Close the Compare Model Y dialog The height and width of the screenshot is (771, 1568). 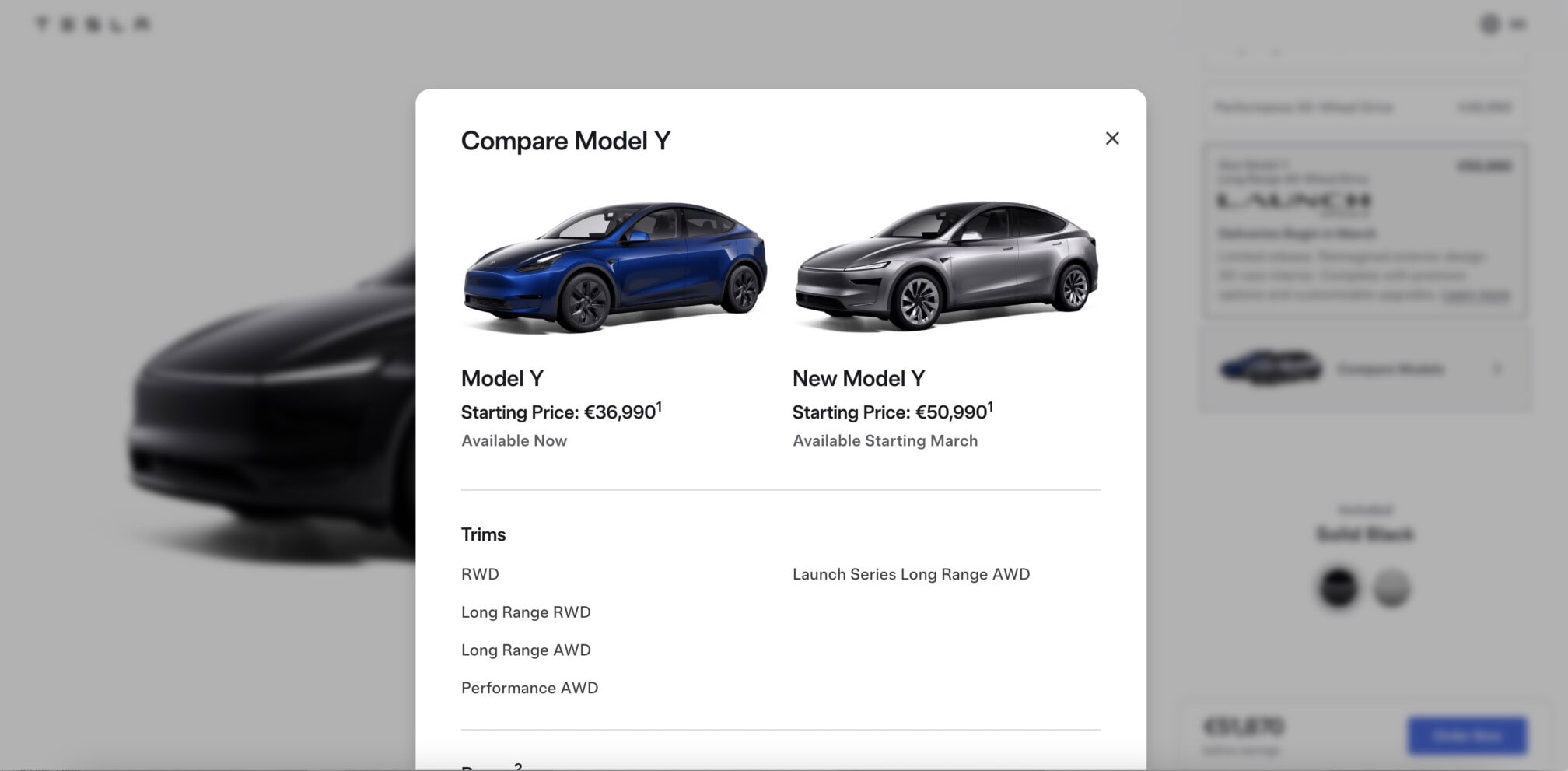(1111, 138)
